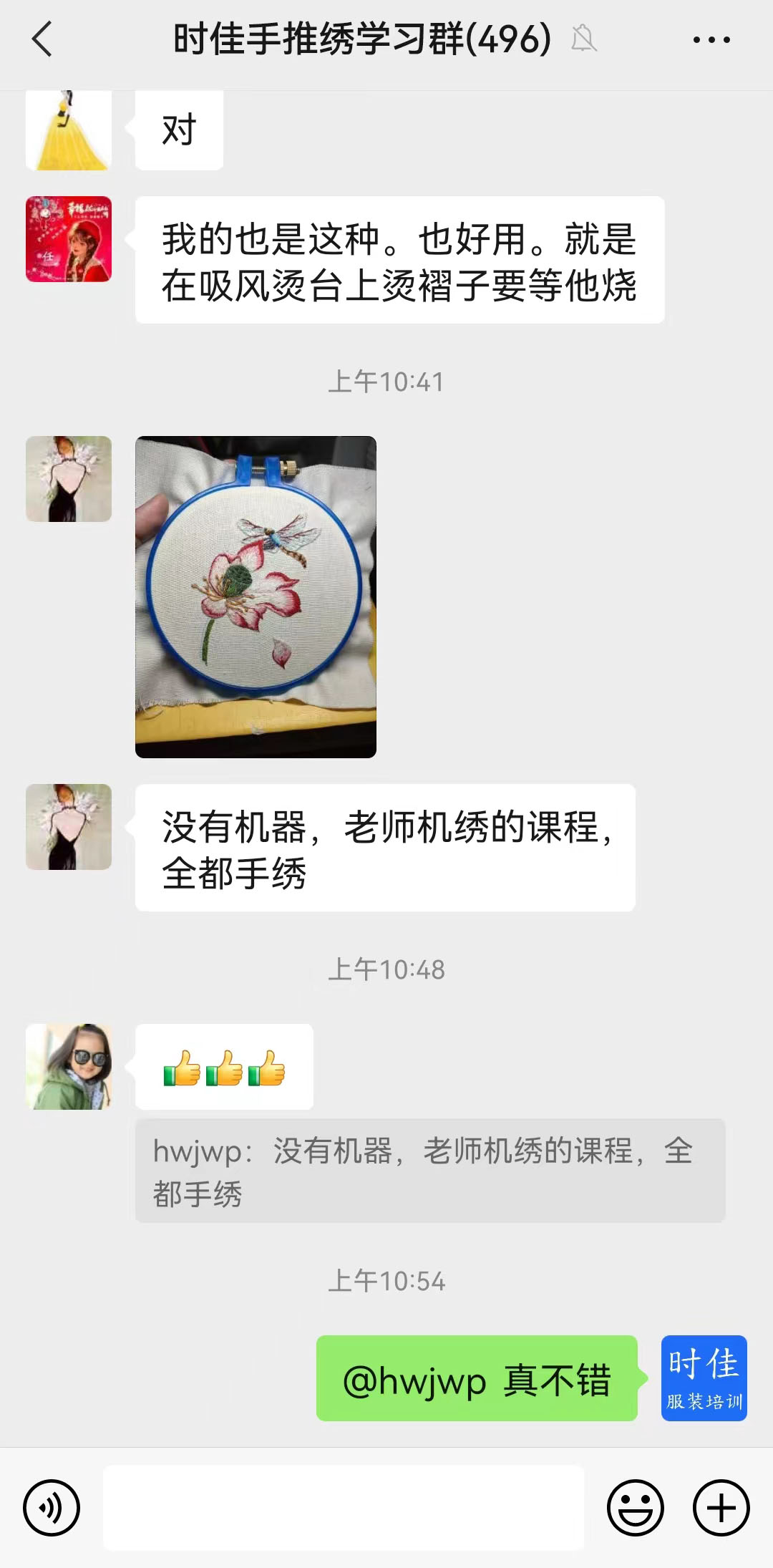Focus the message text field

(344, 1507)
